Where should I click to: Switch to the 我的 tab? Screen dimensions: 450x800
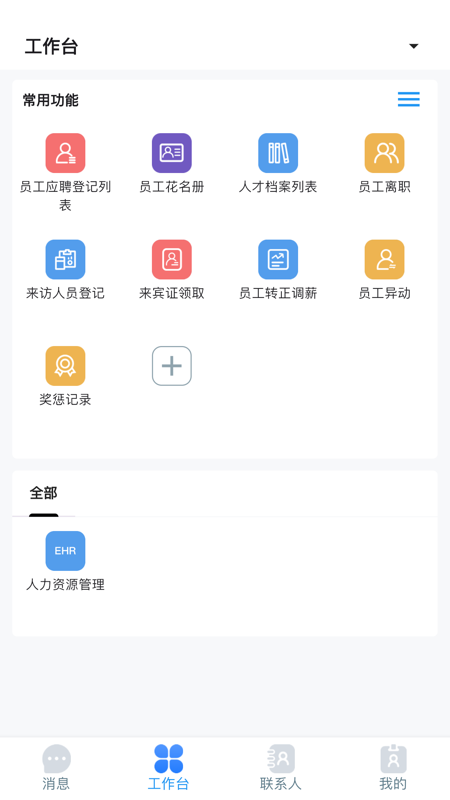click(x=393, y=767)
